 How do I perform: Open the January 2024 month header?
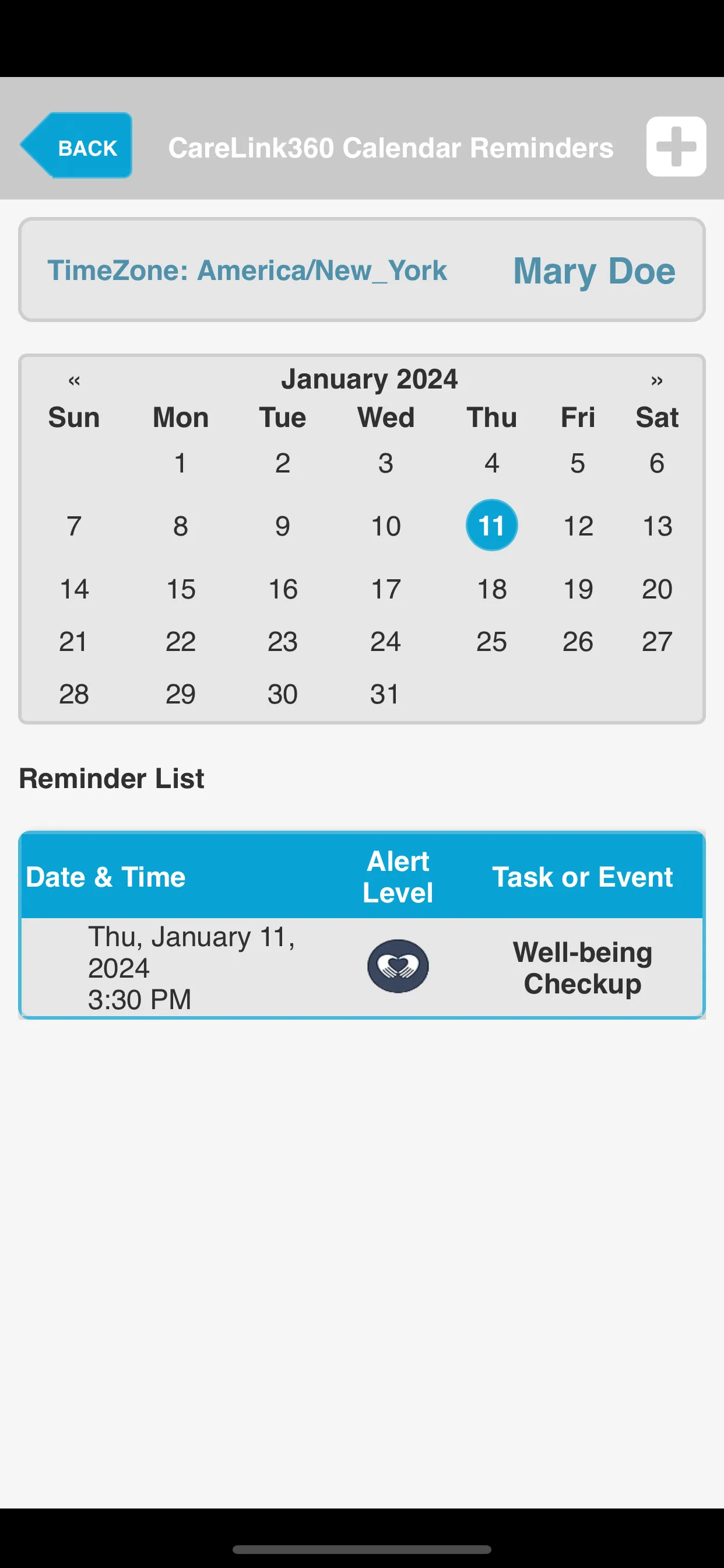click(370, 378)
